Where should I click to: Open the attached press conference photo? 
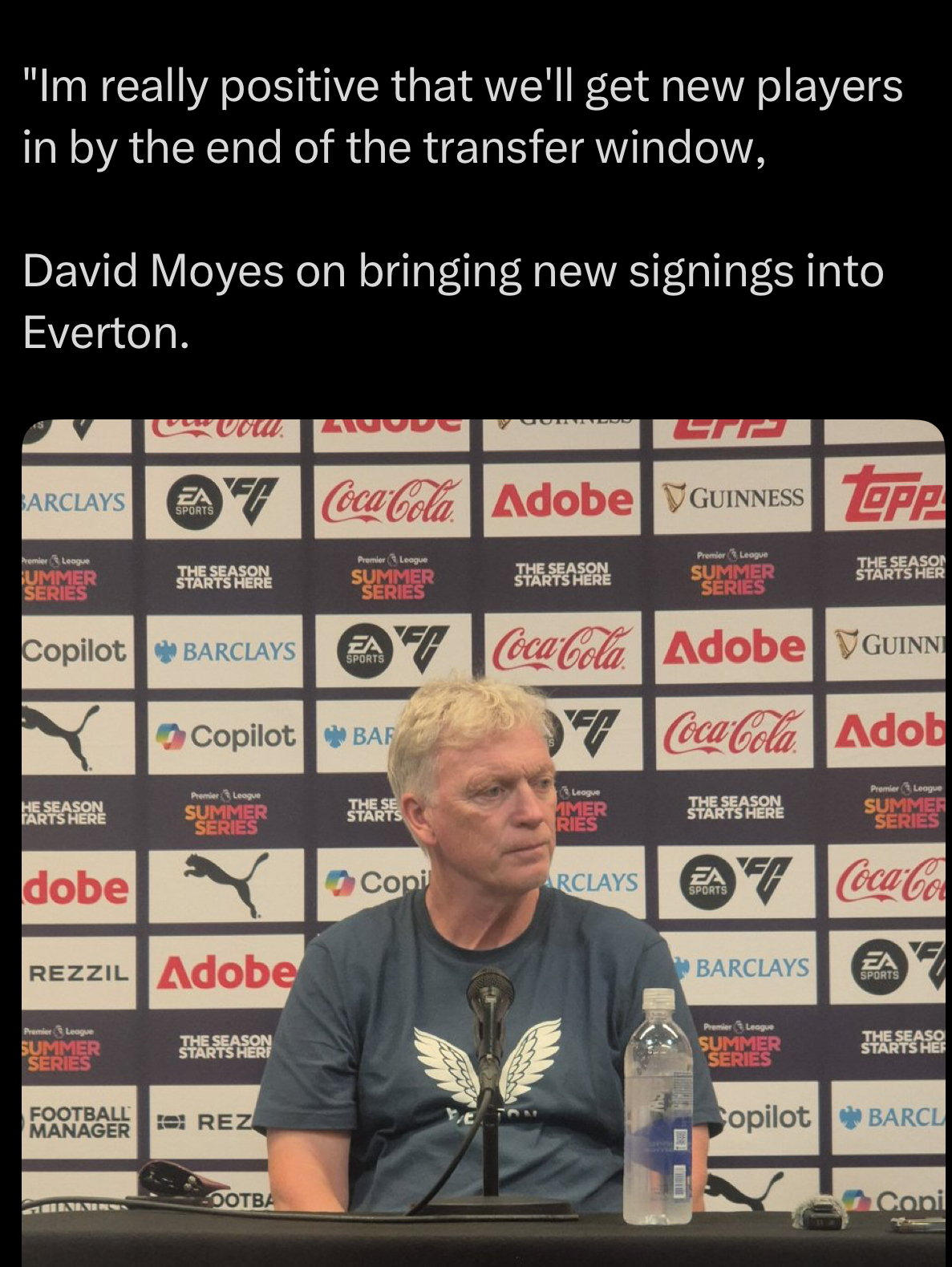click(x=483, y=842)
